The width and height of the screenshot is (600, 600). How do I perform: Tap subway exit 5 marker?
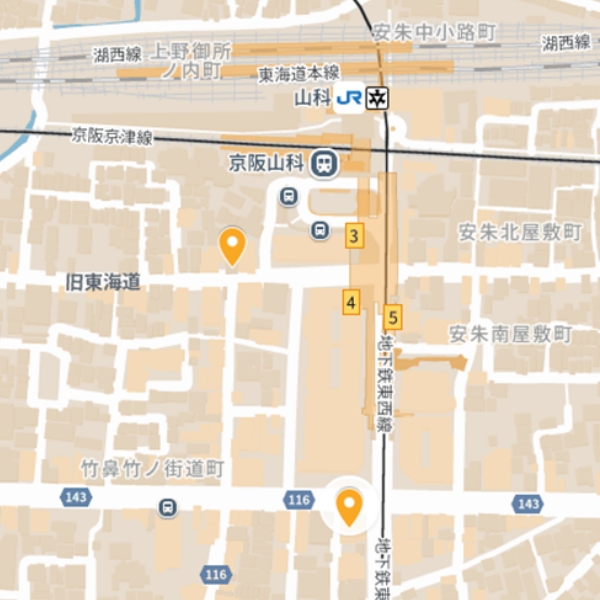click(x=392, y=318)
